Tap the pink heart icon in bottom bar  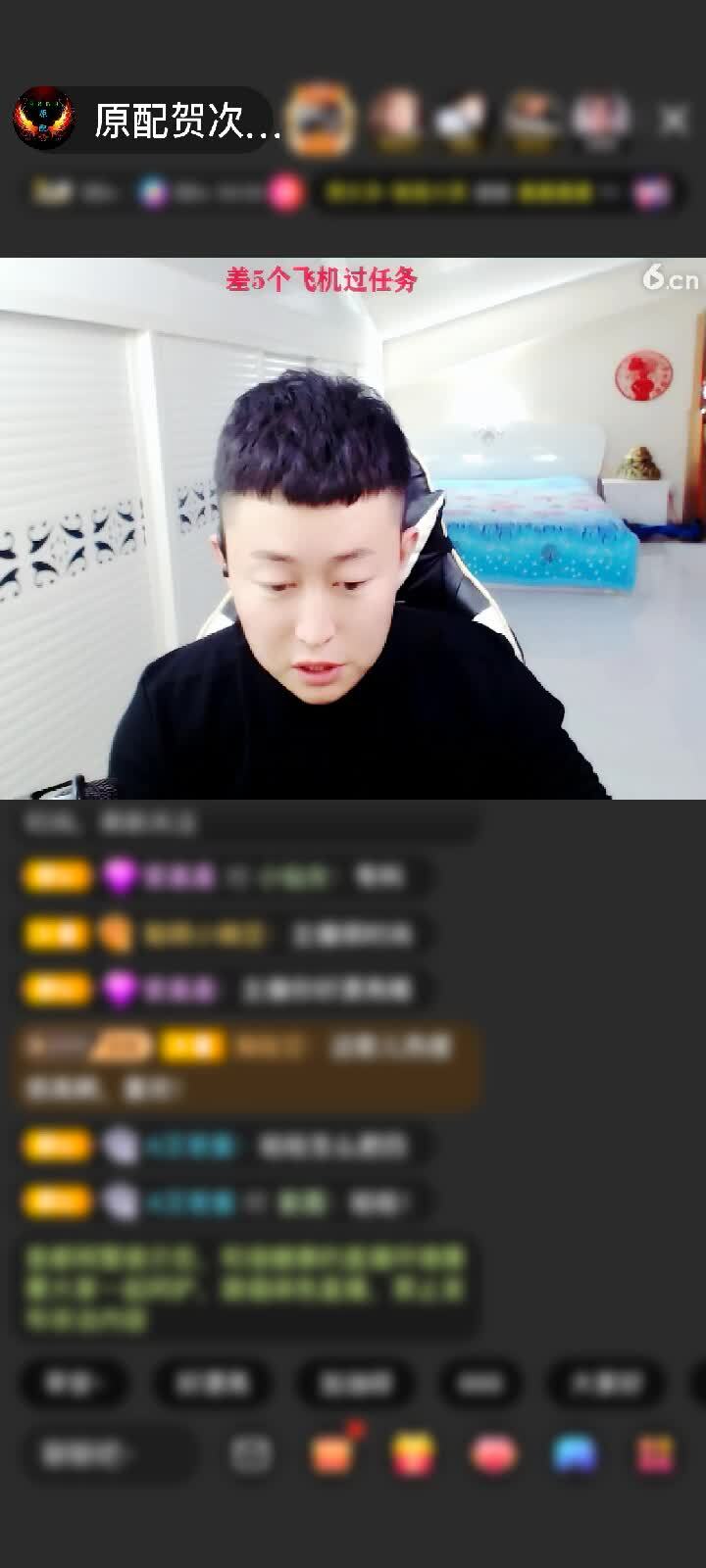pyautogui.click(x=494, y=1454)
